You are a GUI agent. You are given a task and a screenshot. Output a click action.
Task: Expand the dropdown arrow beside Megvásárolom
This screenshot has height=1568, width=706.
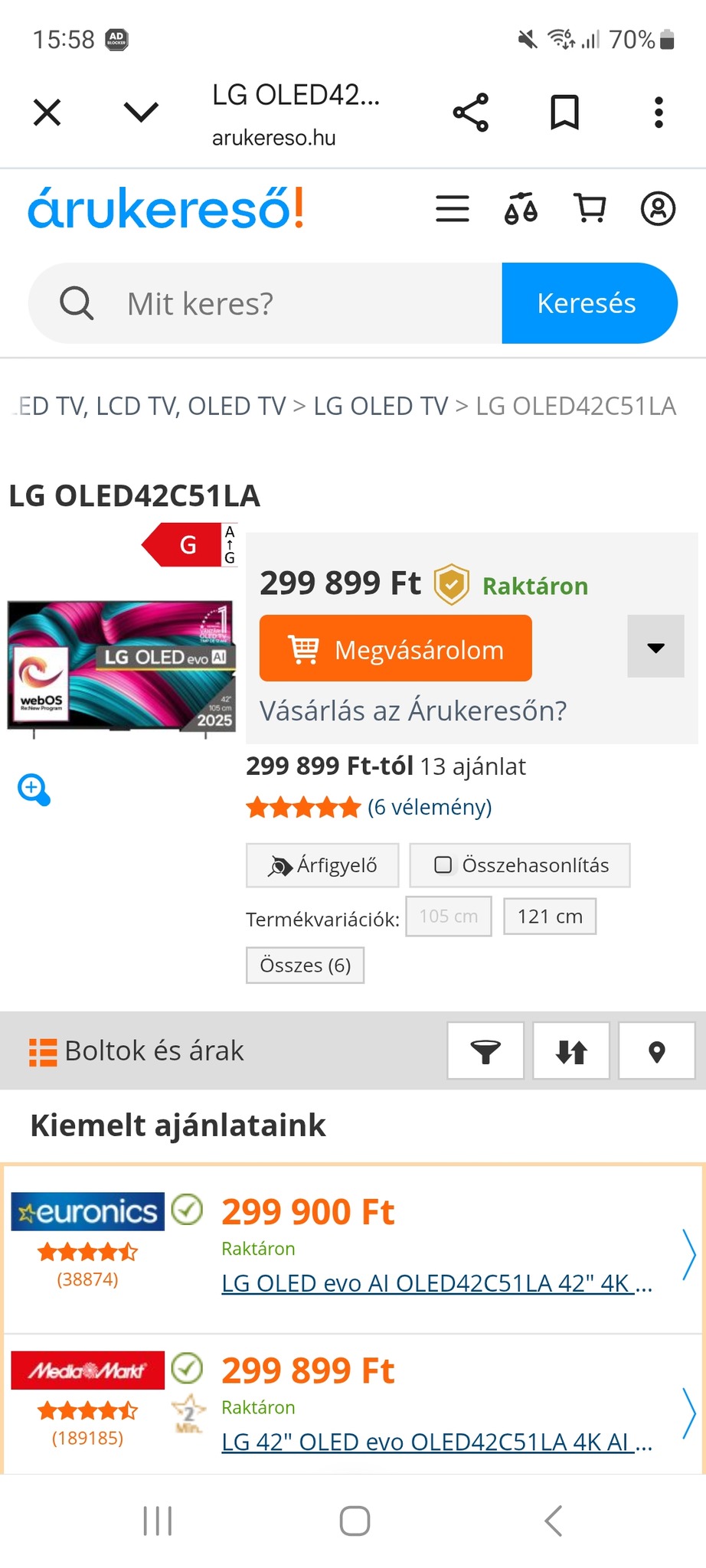[655, 647]
